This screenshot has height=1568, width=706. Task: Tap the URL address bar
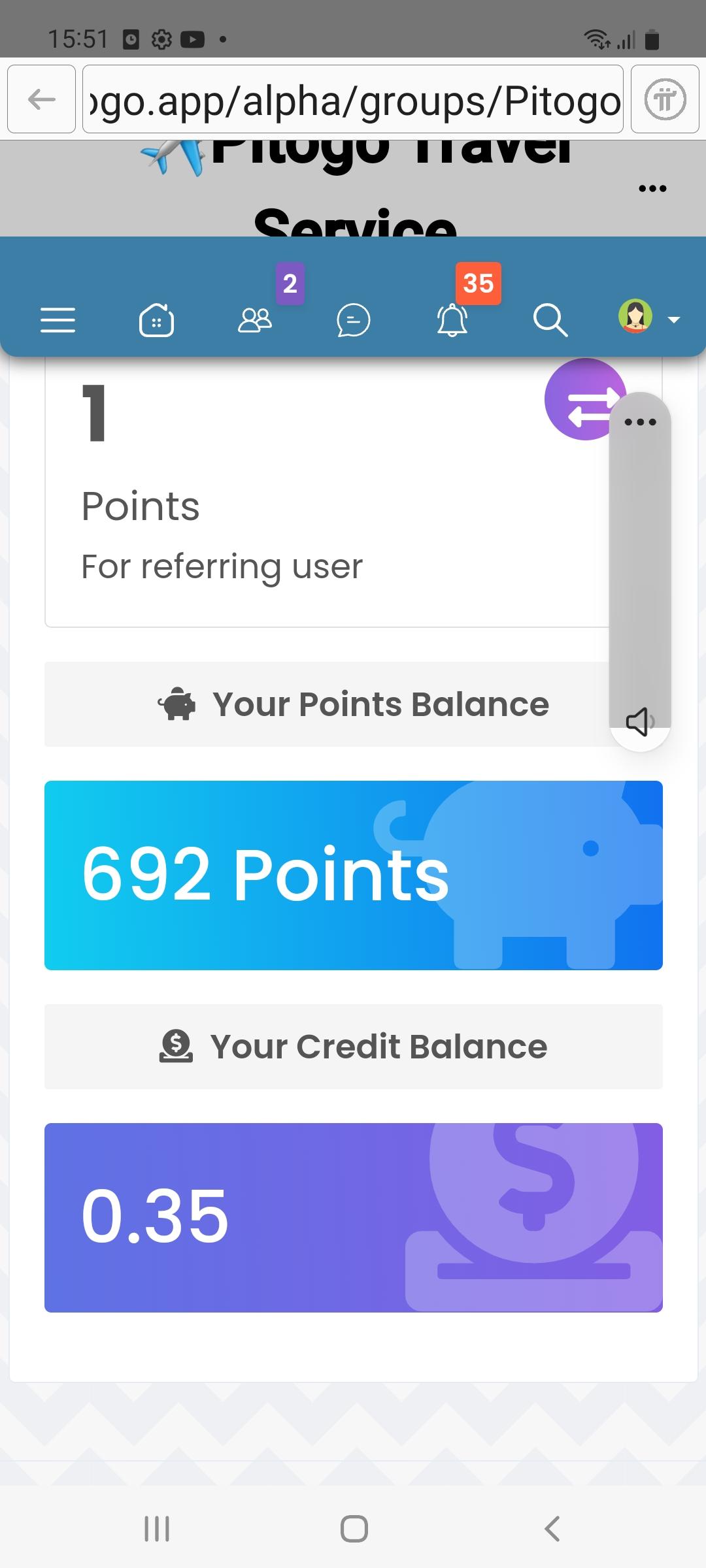353,99
